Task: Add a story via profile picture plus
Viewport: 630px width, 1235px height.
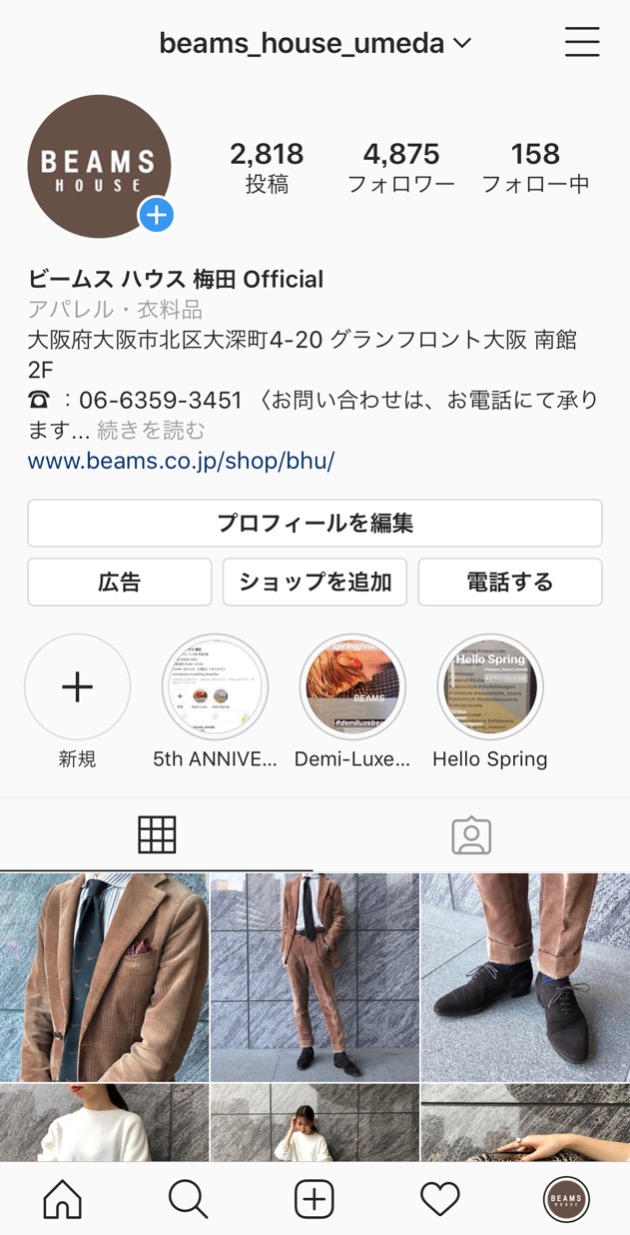Action: [x=156, y=214]
